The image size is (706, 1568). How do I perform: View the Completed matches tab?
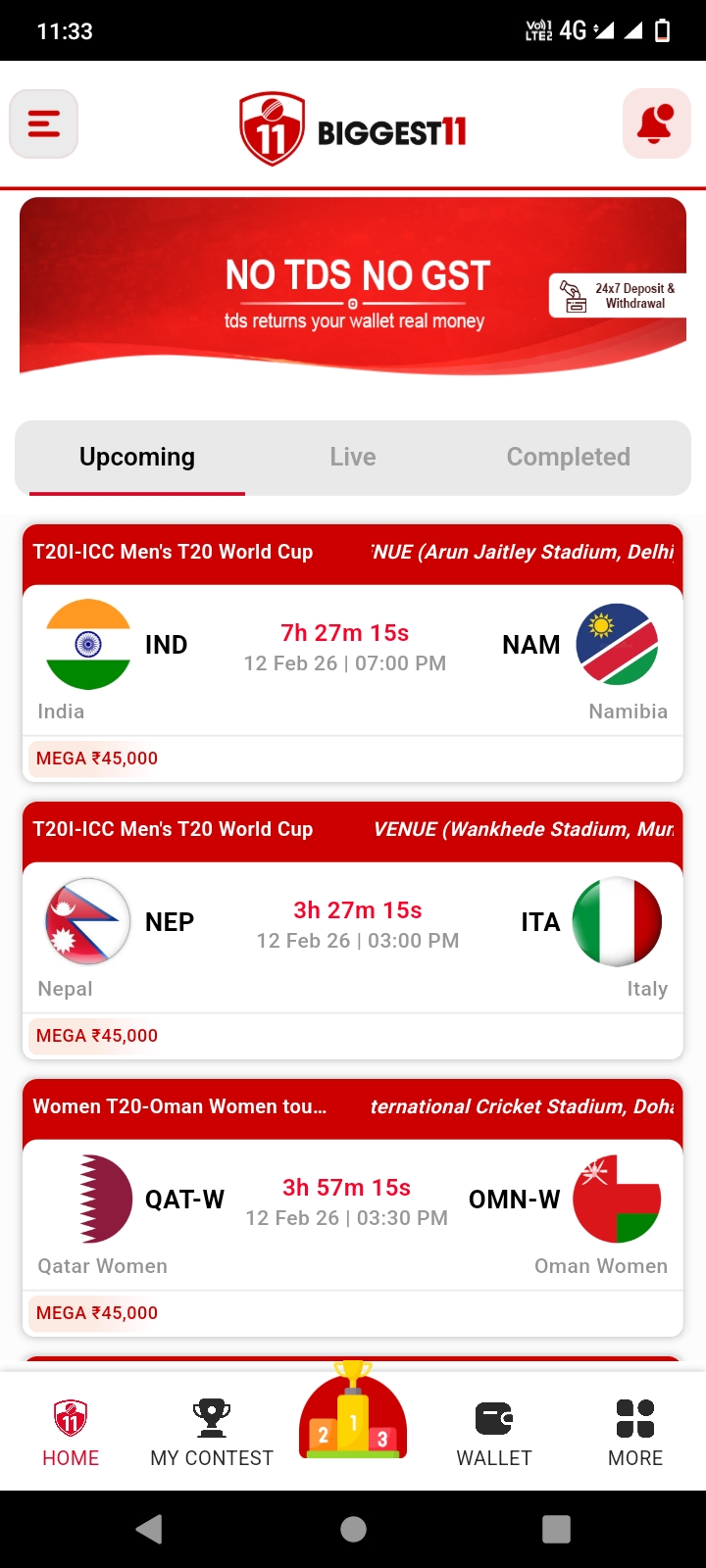pos(568,457)
